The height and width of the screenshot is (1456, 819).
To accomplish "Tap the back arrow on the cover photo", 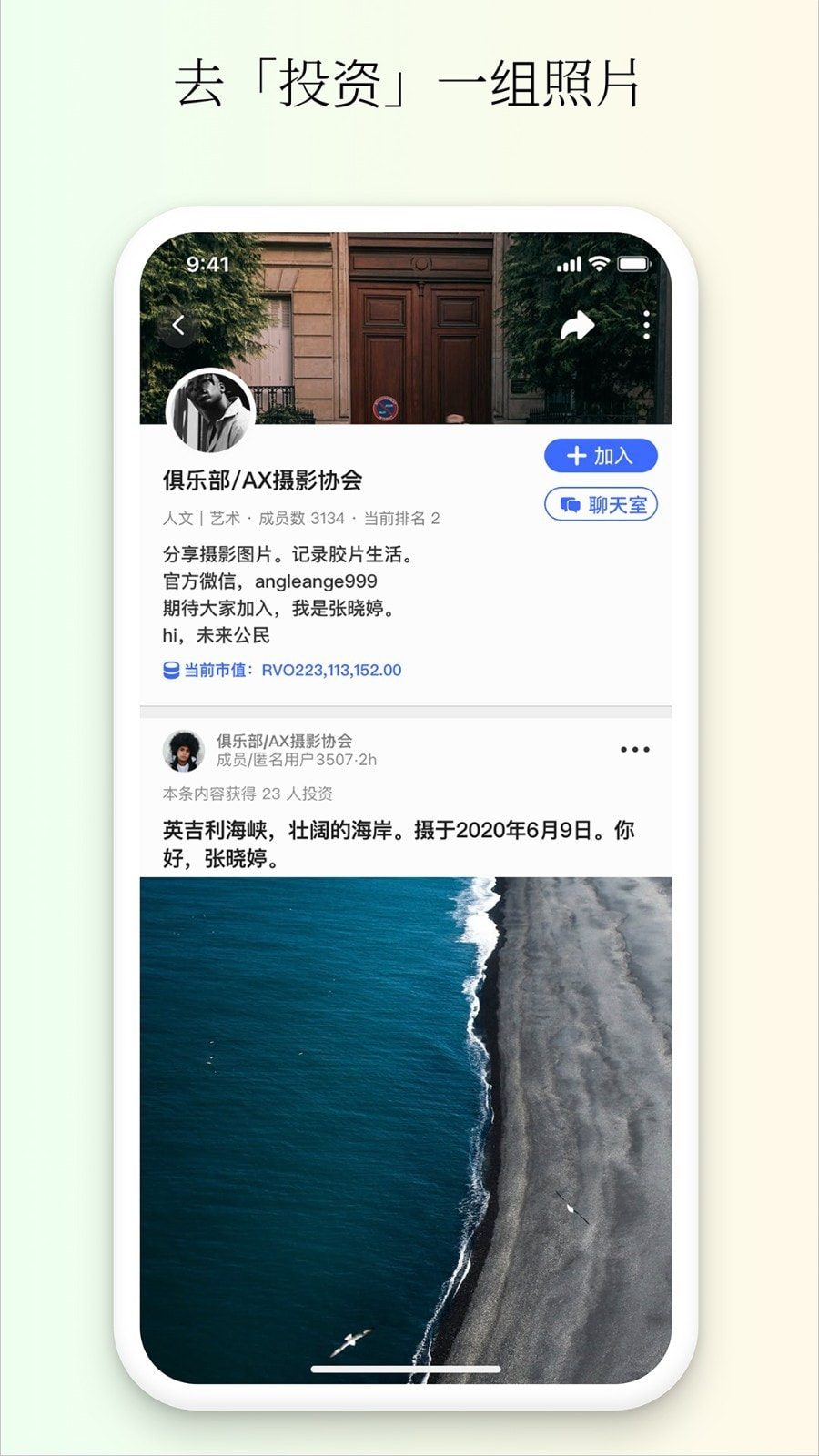I will point(180,323).
